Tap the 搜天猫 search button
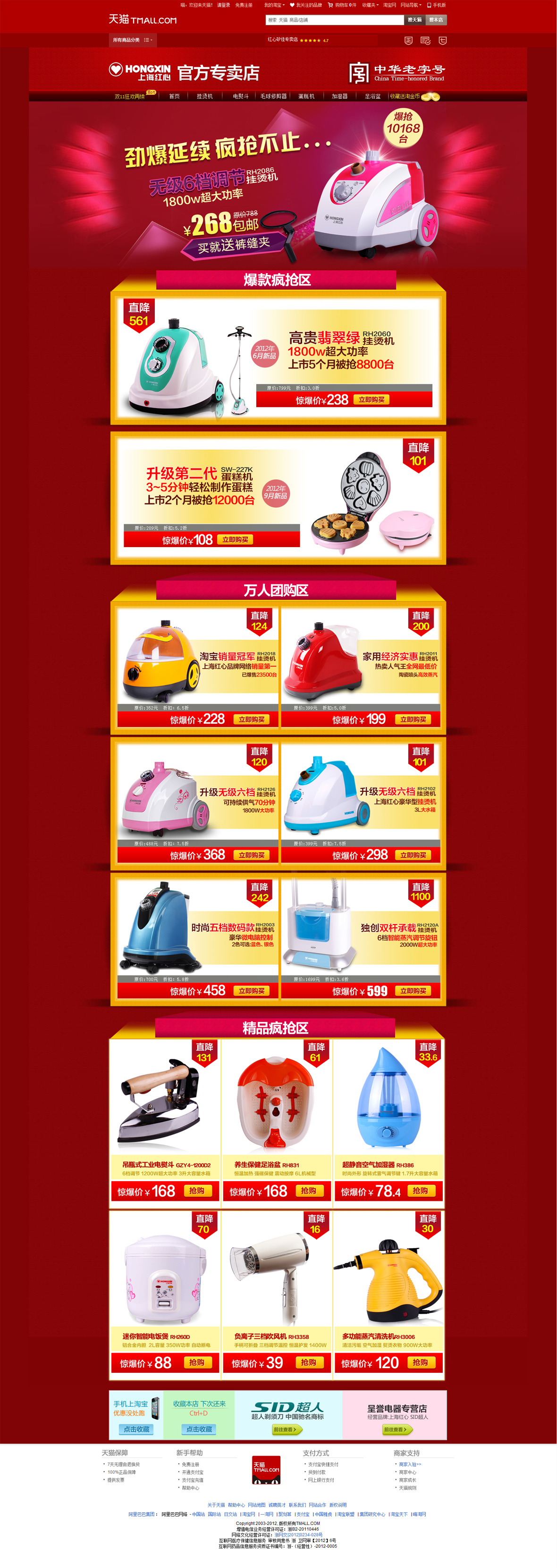Viewport: 557px width, 1568px height. [x=414, y=19]
